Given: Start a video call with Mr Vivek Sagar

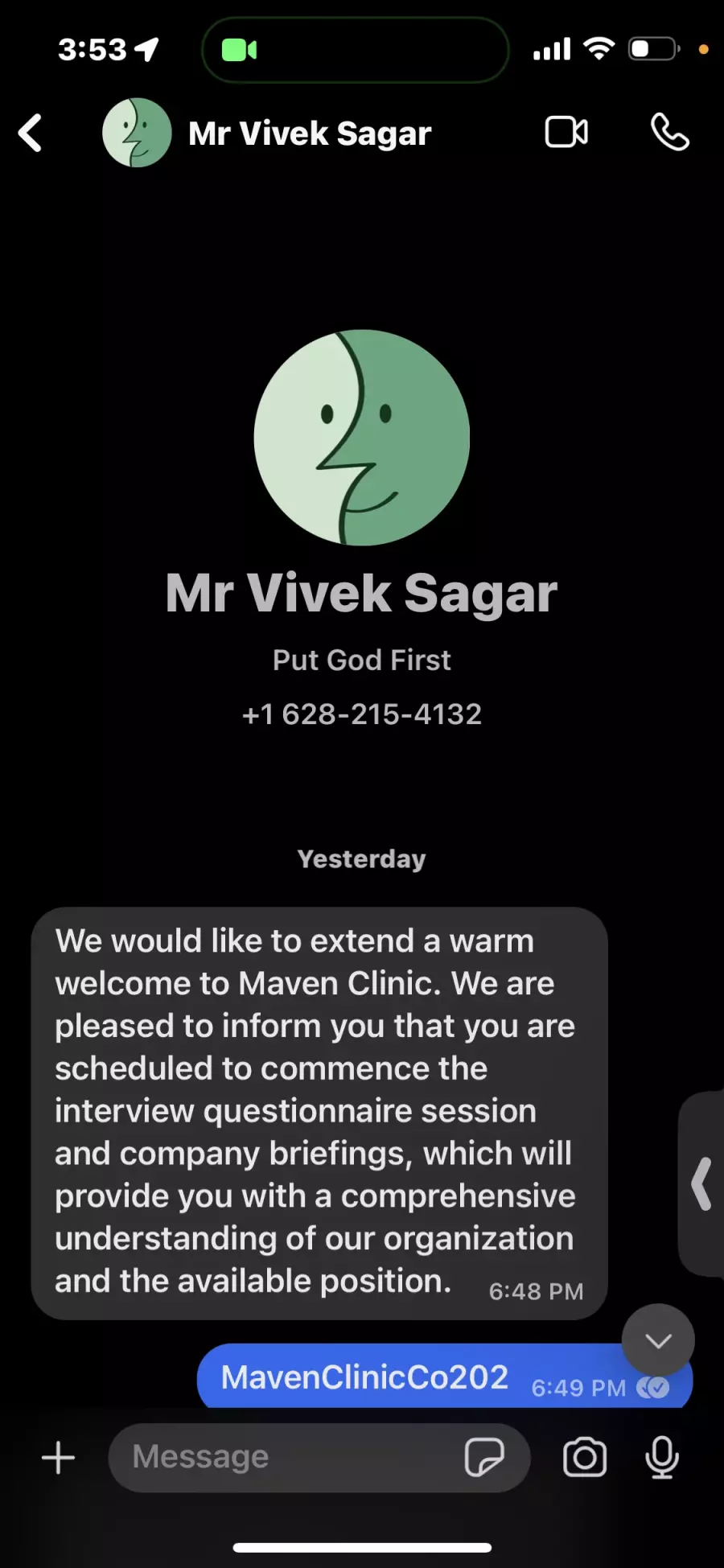Looking at the screenshot, I should point(566,132).
